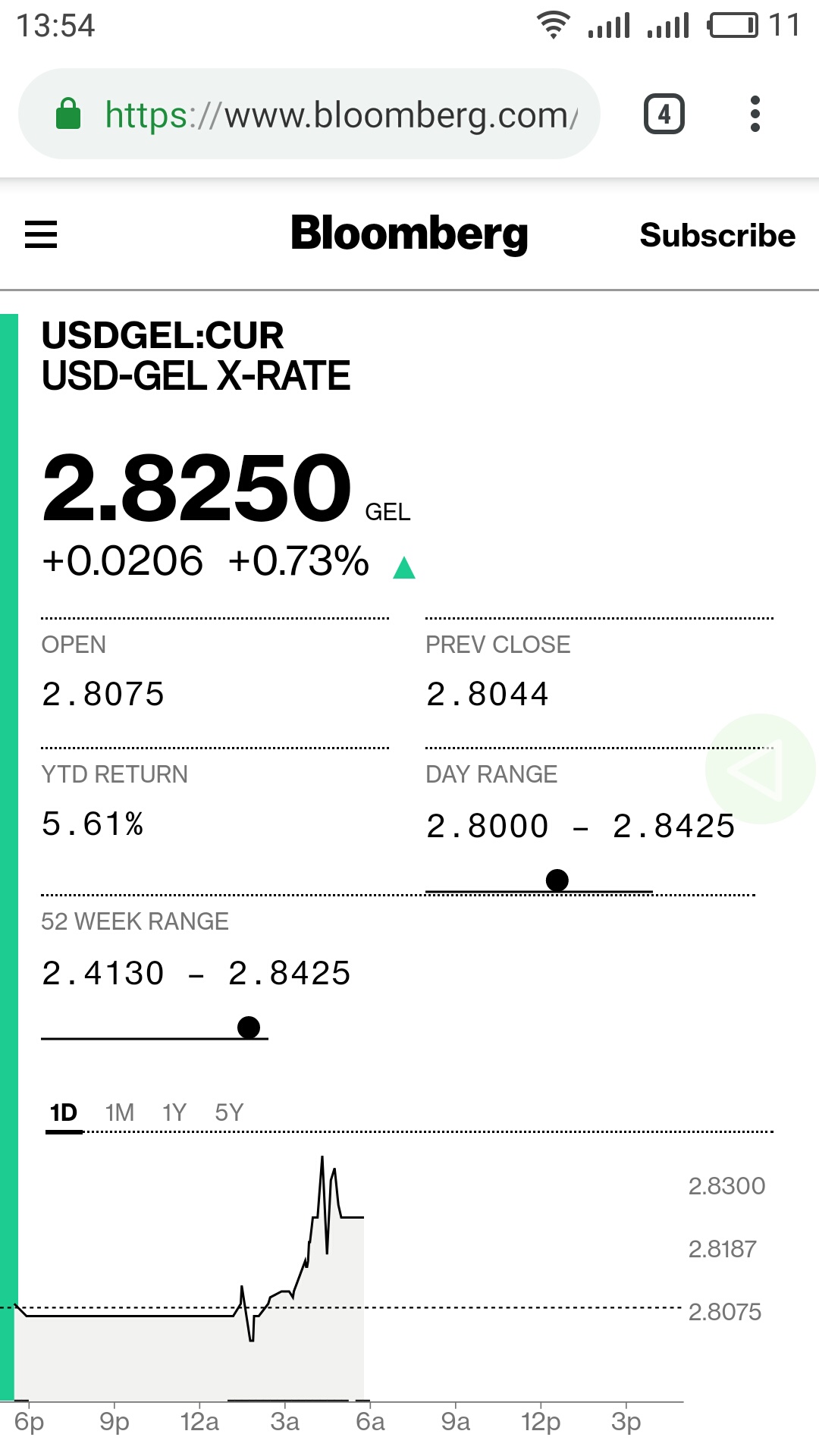Switch chart to 1Y range

[174, 1112]
